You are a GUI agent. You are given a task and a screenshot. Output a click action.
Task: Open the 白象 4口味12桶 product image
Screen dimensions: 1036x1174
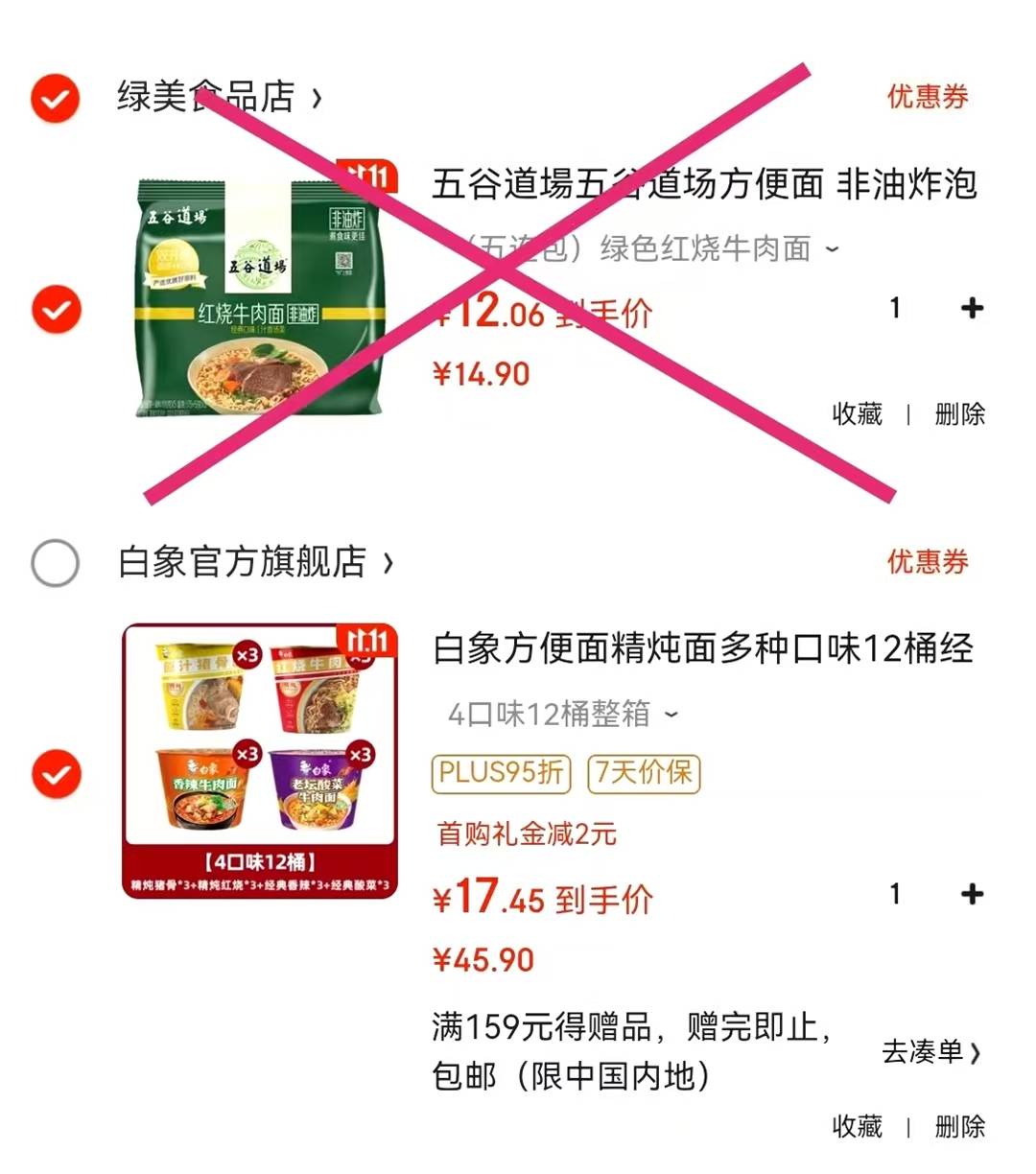coord(260,761)
